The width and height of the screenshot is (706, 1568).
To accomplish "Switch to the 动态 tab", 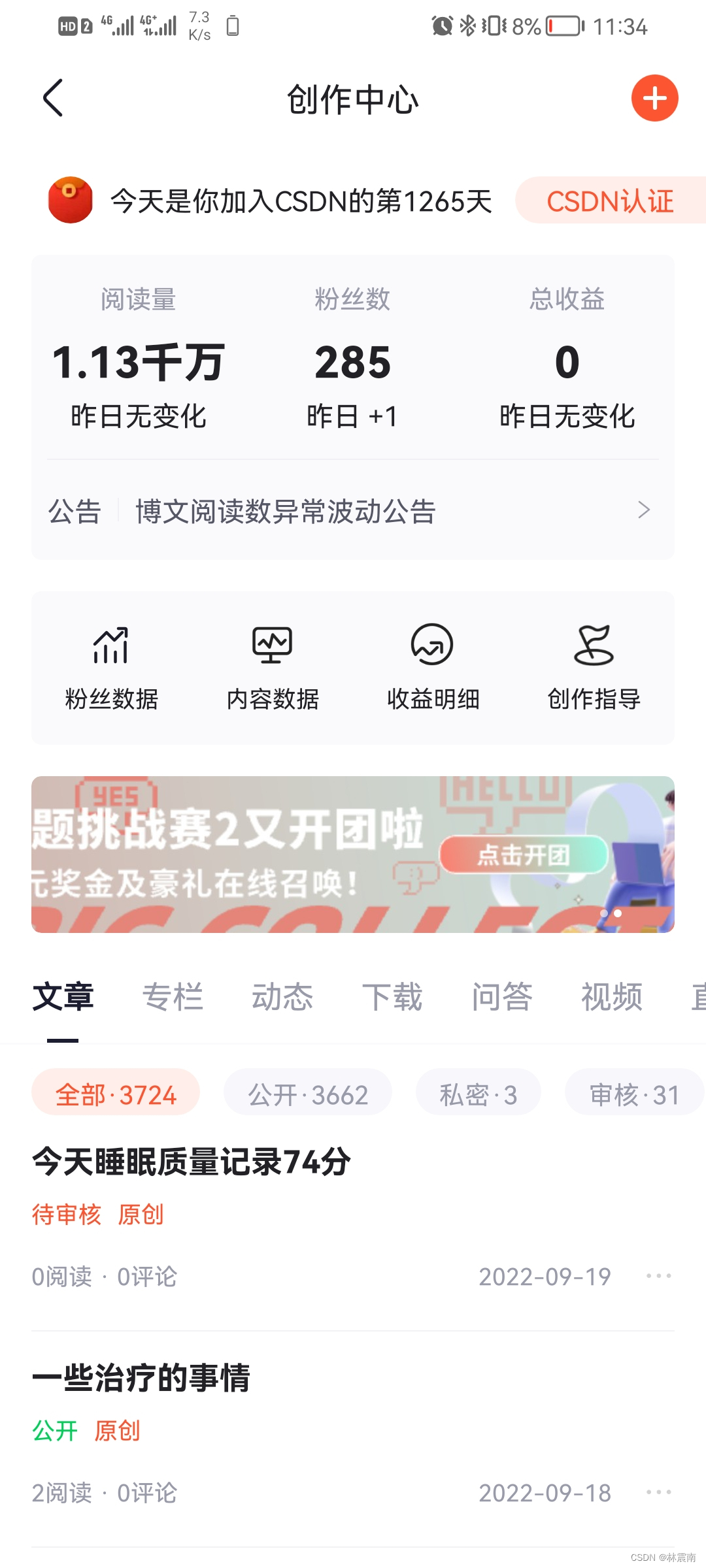I will click(x=282, y=997).
